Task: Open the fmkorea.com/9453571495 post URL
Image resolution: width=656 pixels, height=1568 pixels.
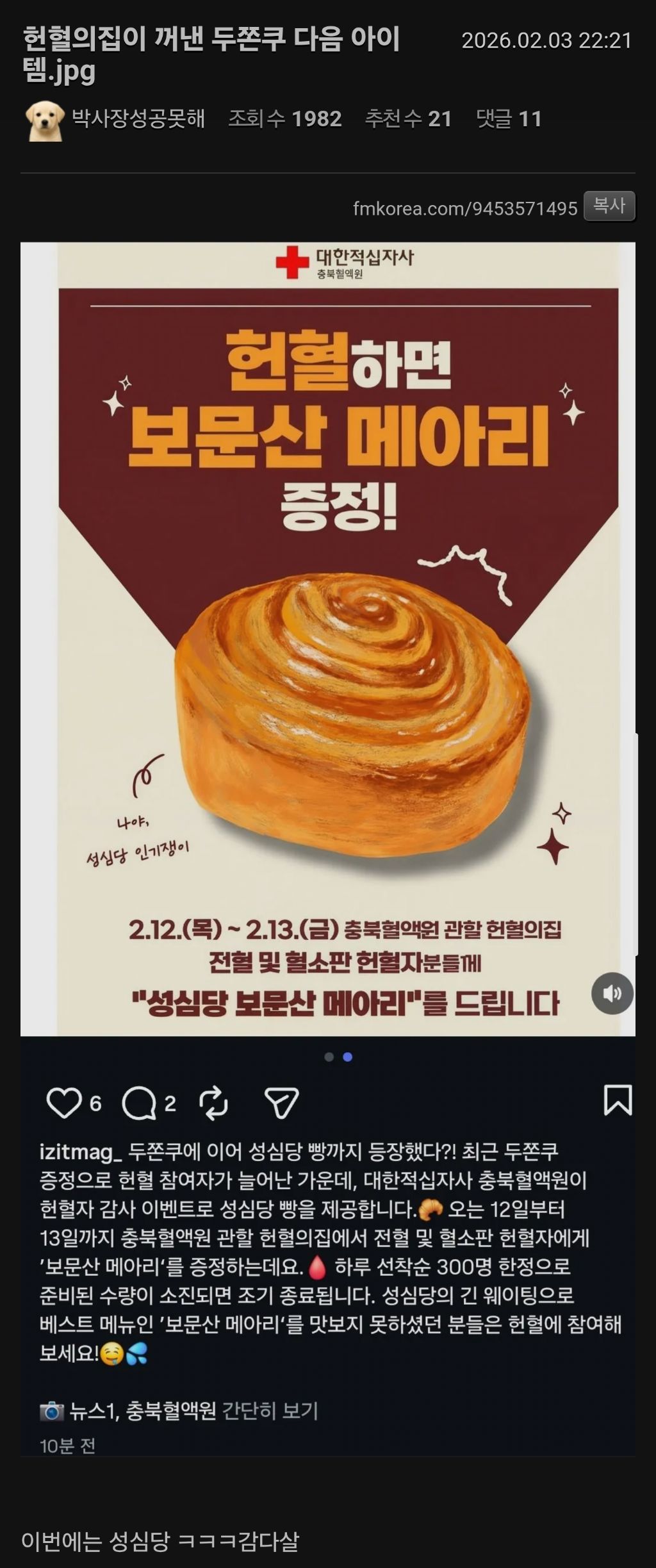Action: tap(465, 208)
